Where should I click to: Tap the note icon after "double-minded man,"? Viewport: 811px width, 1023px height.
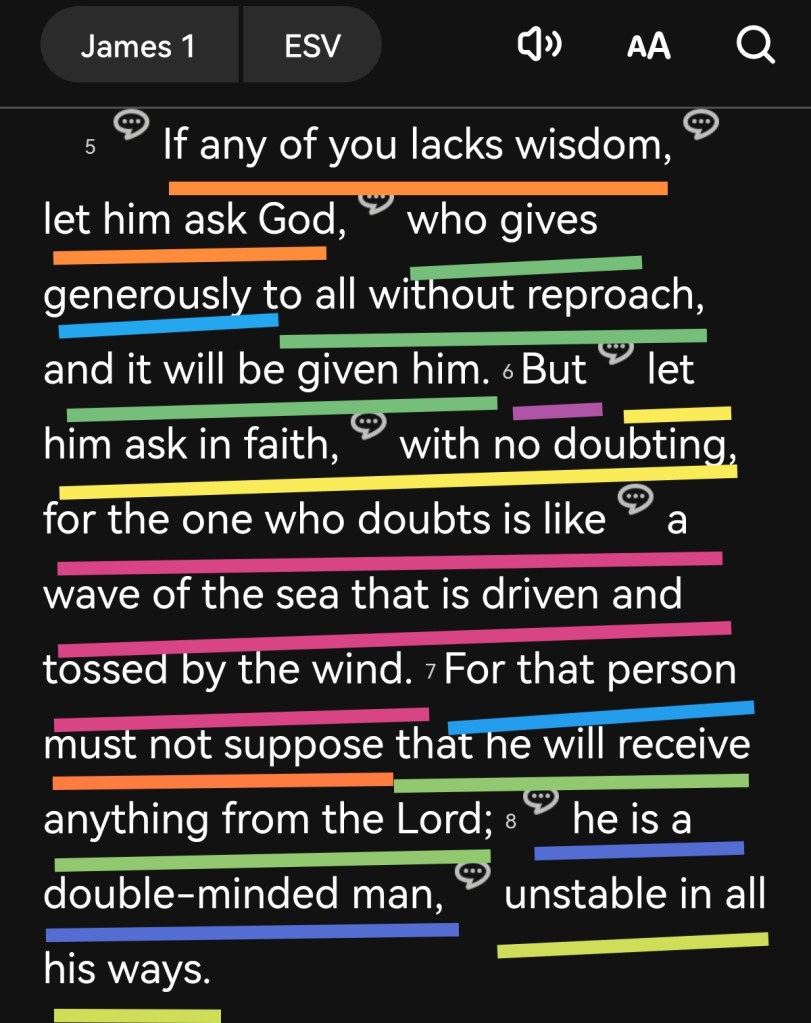[x=470, y=874]
